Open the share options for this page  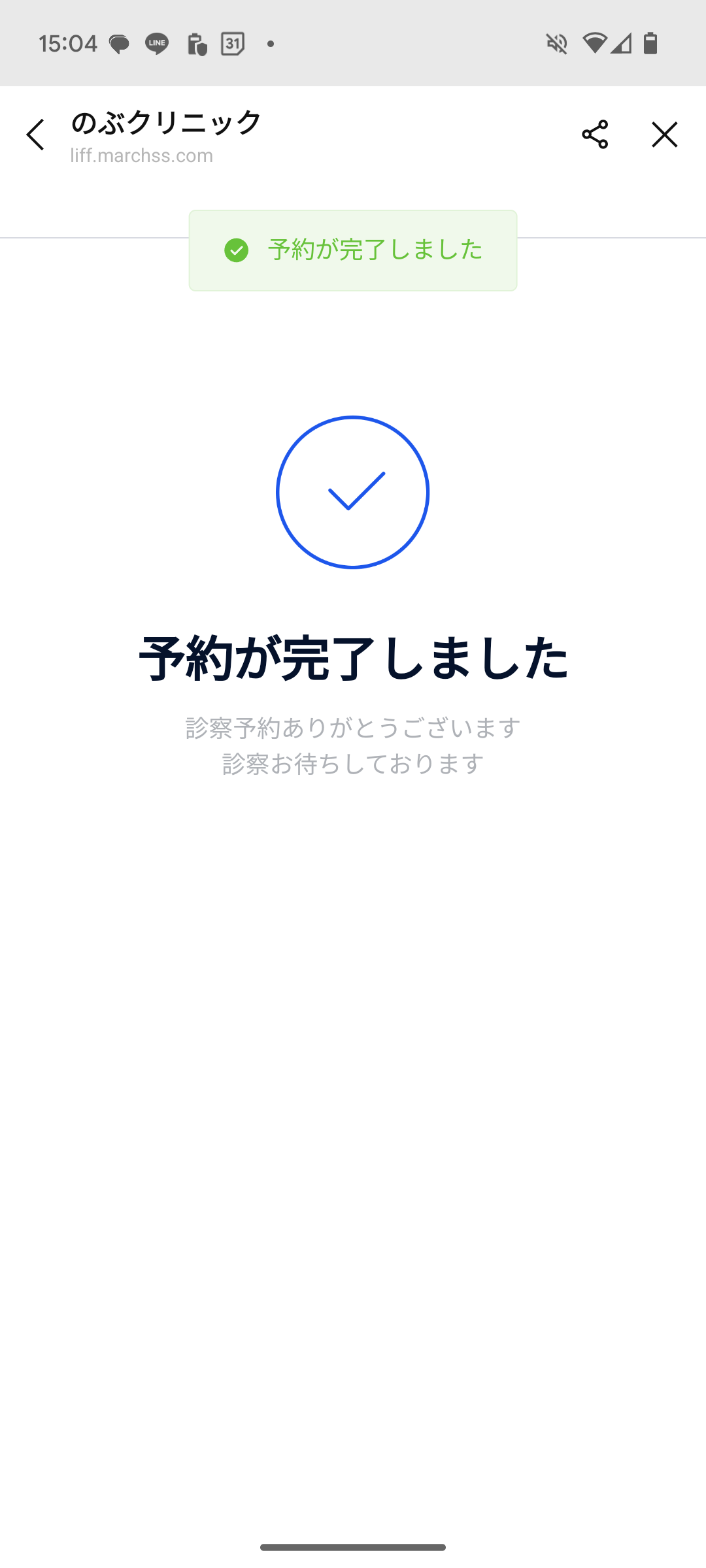coord(596,135)
